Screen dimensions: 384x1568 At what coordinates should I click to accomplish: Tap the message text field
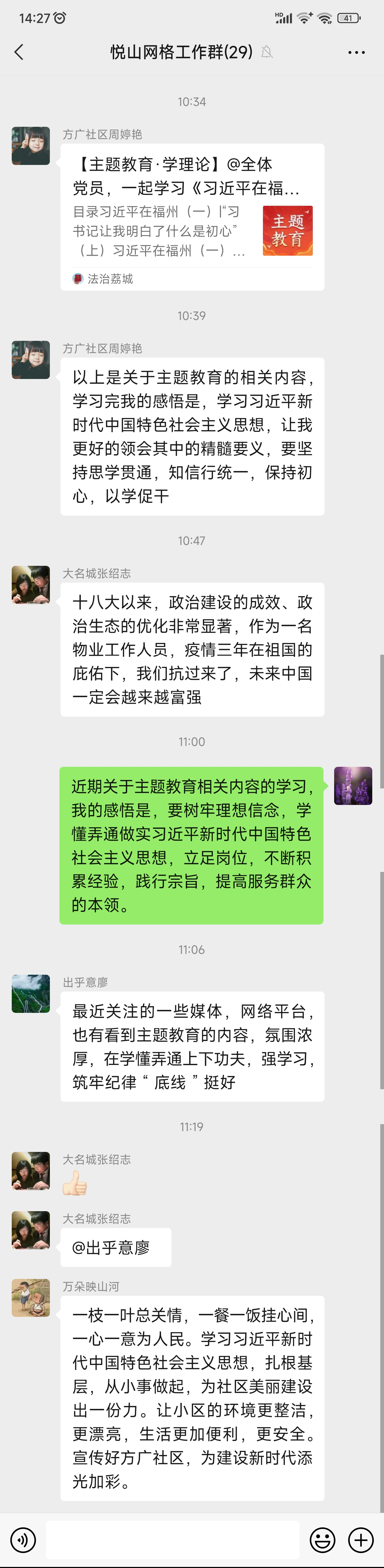172,1540
